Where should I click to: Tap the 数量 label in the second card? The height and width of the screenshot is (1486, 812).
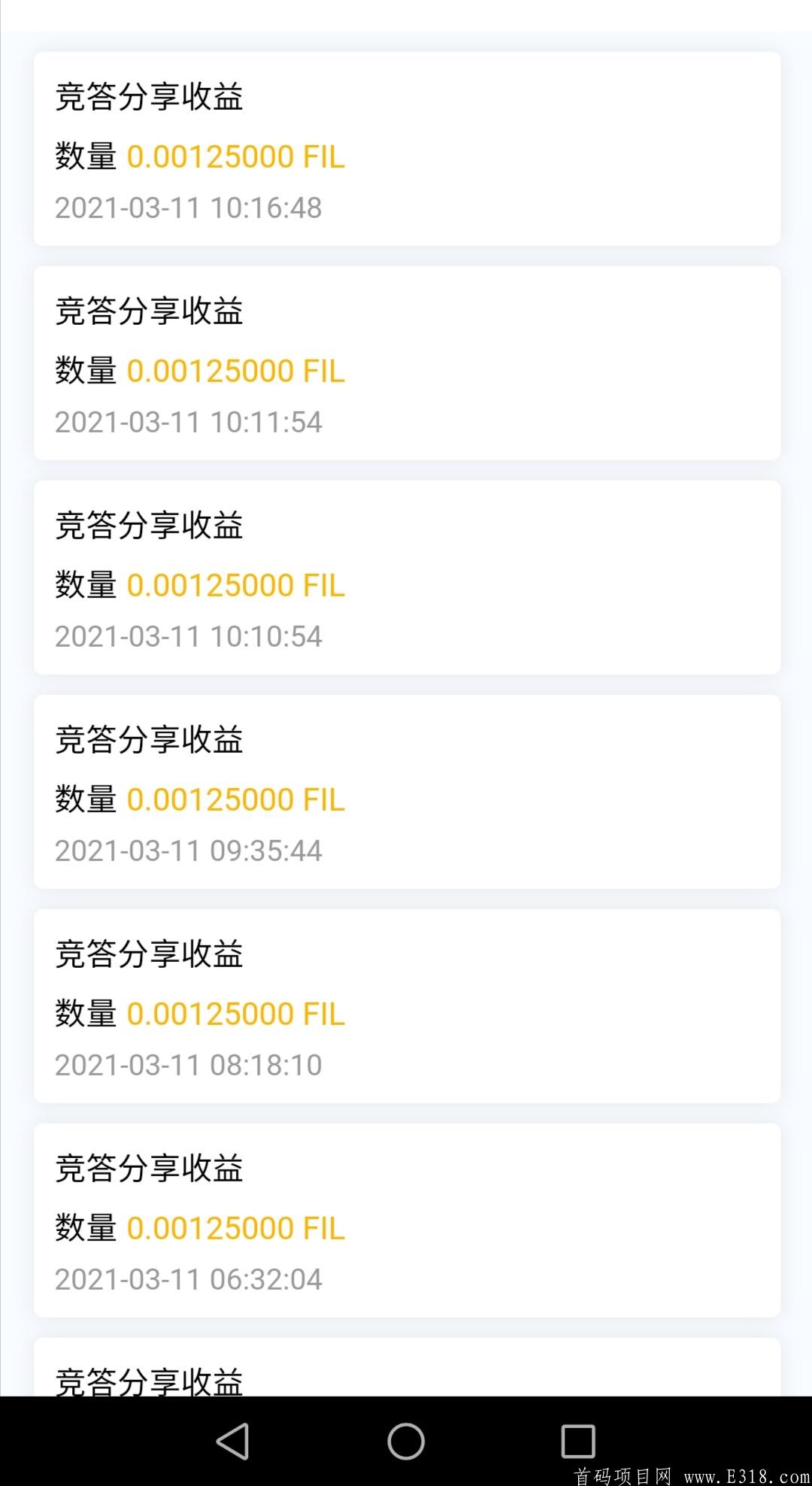coord(85,370)
